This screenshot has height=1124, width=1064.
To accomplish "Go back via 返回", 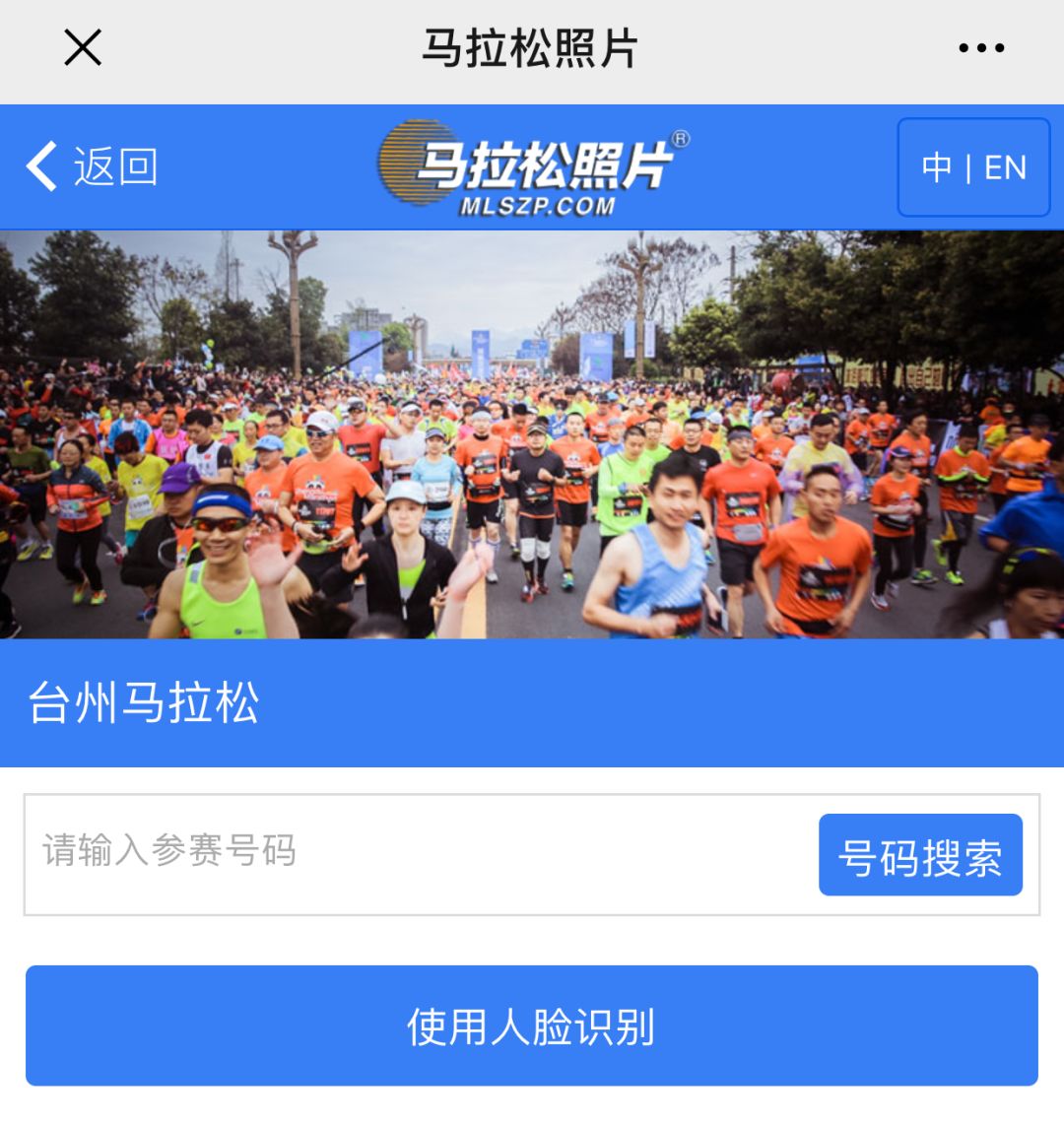I will 92,166.
